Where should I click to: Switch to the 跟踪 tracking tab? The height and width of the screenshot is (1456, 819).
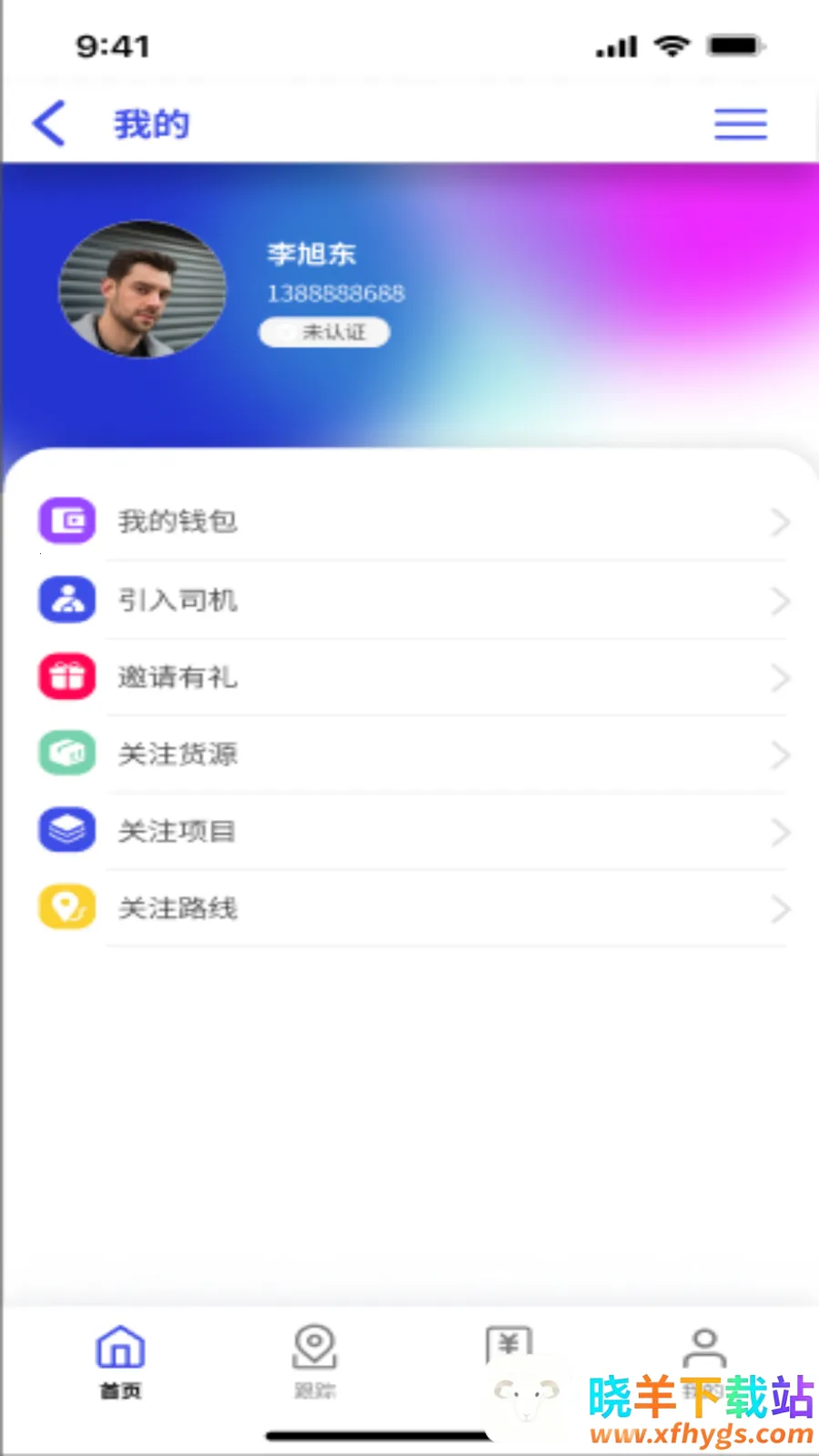(x=315, y=1361)
